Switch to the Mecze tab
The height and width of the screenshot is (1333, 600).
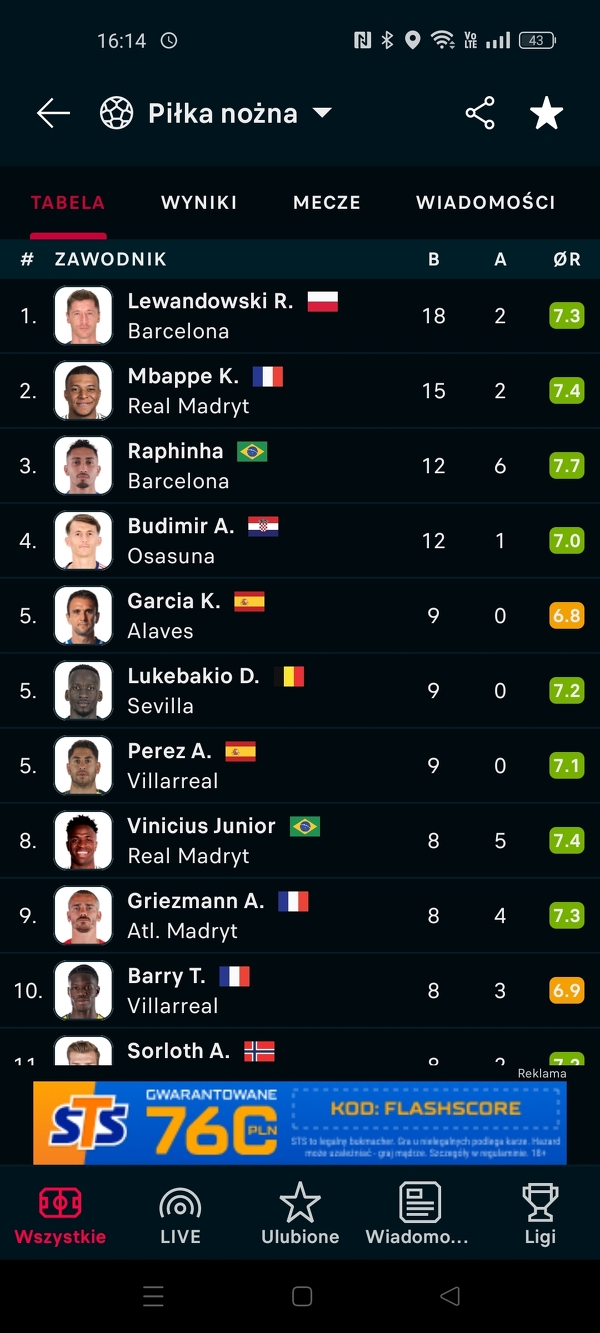click(326, 202)
